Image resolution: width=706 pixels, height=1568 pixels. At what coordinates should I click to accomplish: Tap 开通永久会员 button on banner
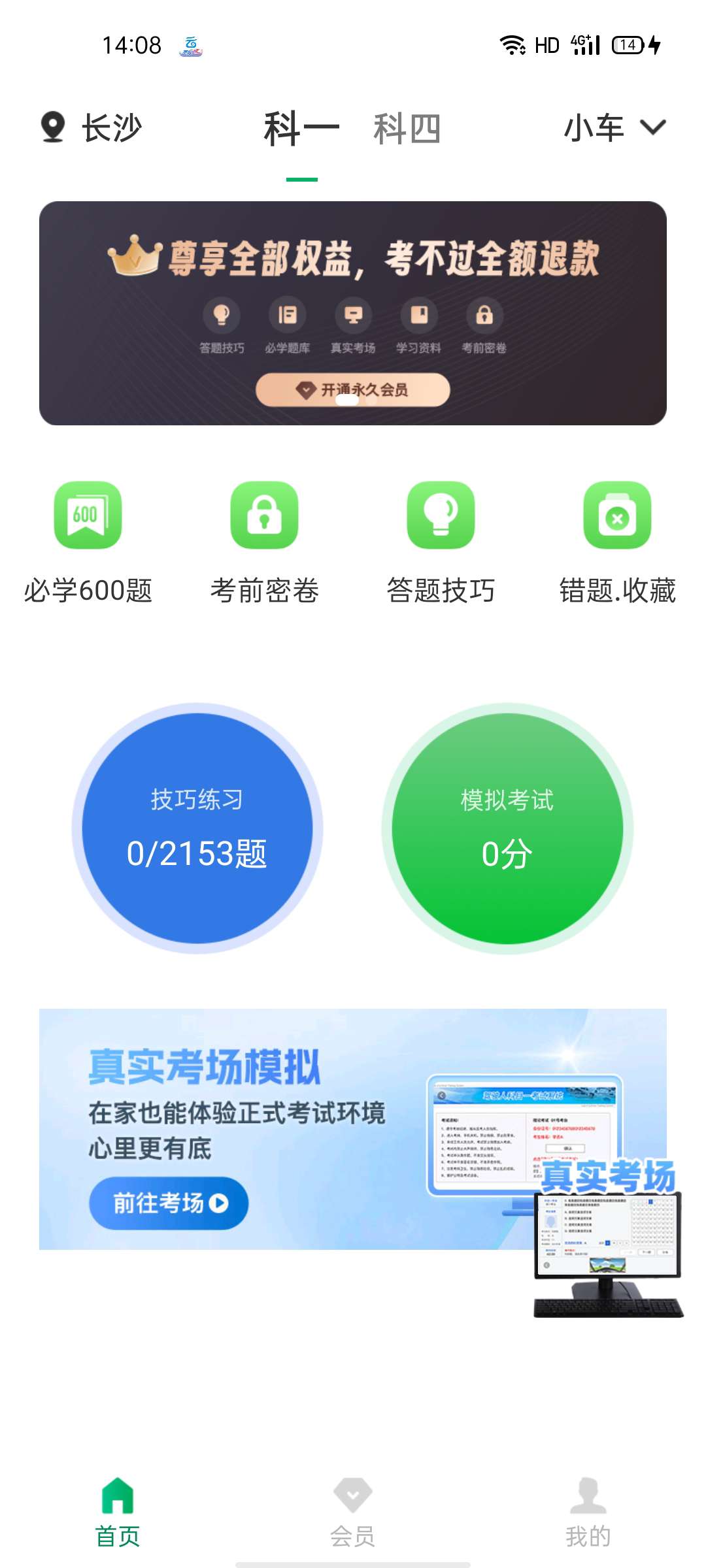click(x=353, y=390)
